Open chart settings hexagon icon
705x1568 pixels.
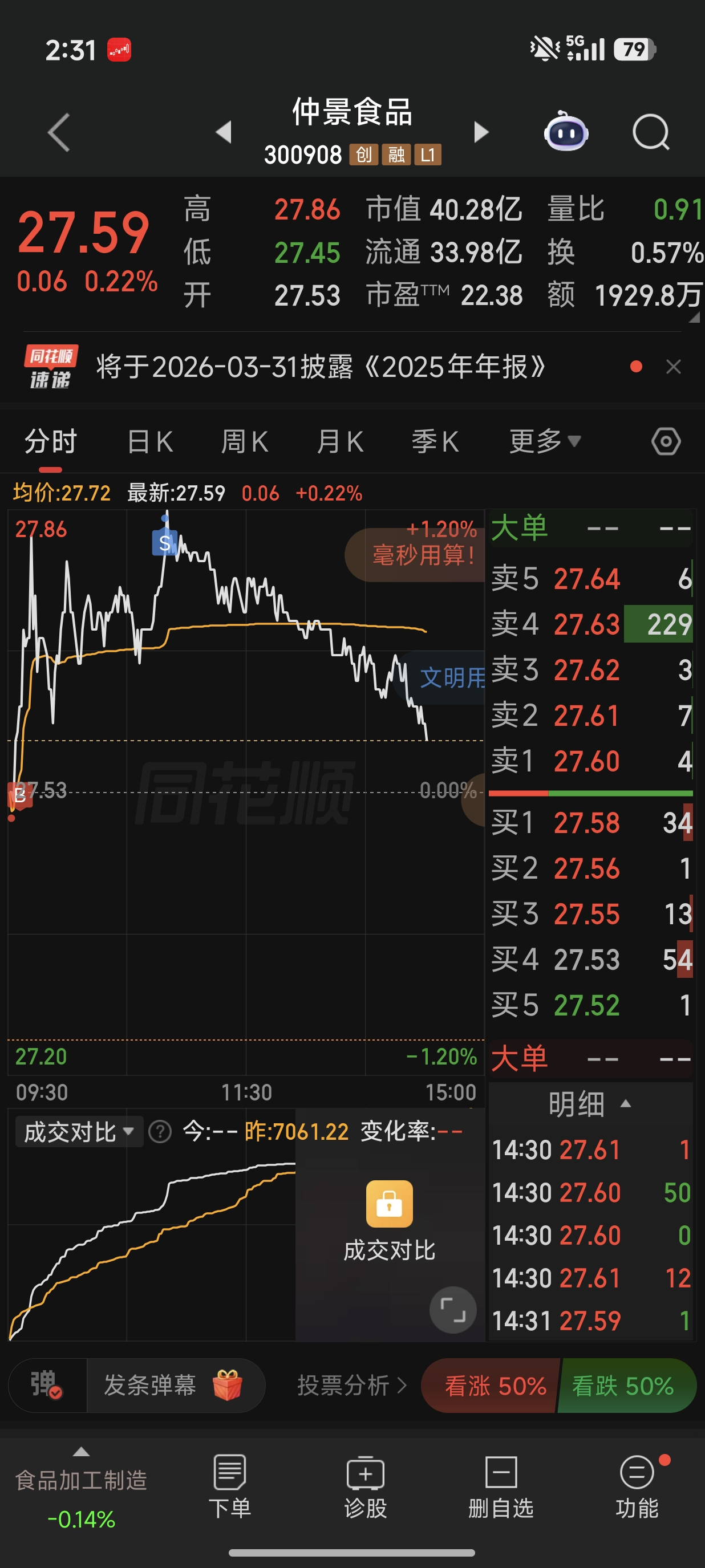[666, 441]
